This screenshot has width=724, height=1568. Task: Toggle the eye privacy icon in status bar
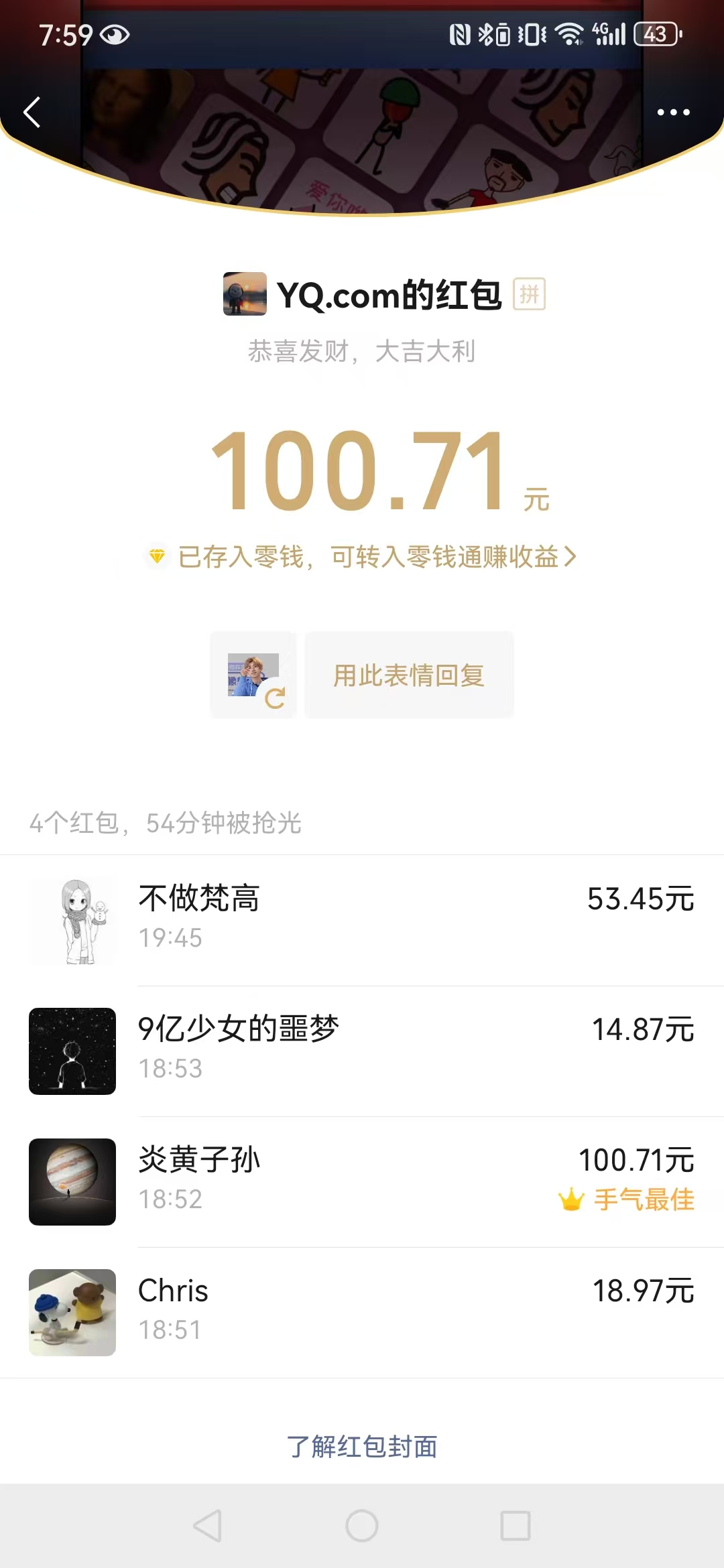(x=114, y=34)
